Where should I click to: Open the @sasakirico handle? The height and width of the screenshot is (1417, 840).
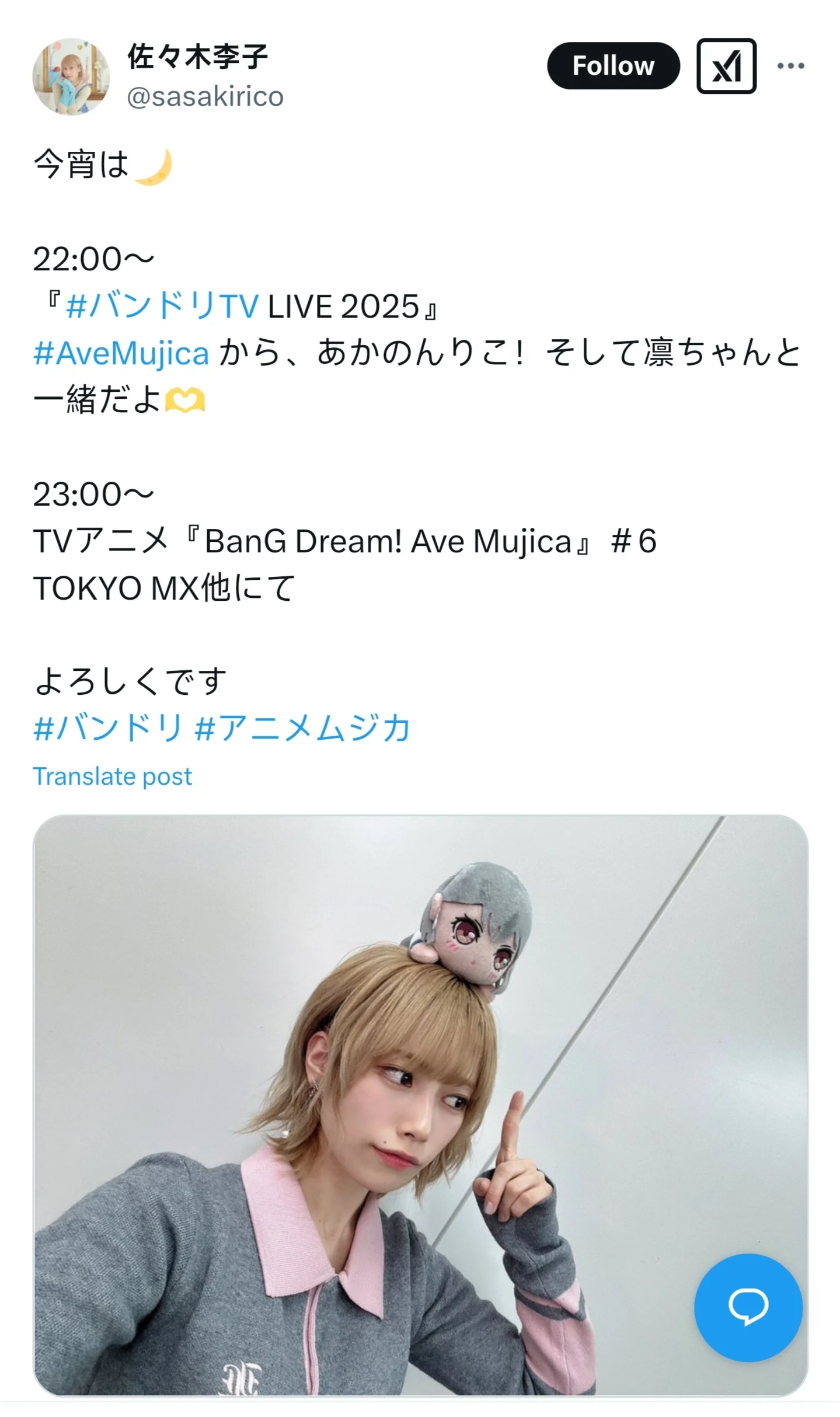pos(205,97)
